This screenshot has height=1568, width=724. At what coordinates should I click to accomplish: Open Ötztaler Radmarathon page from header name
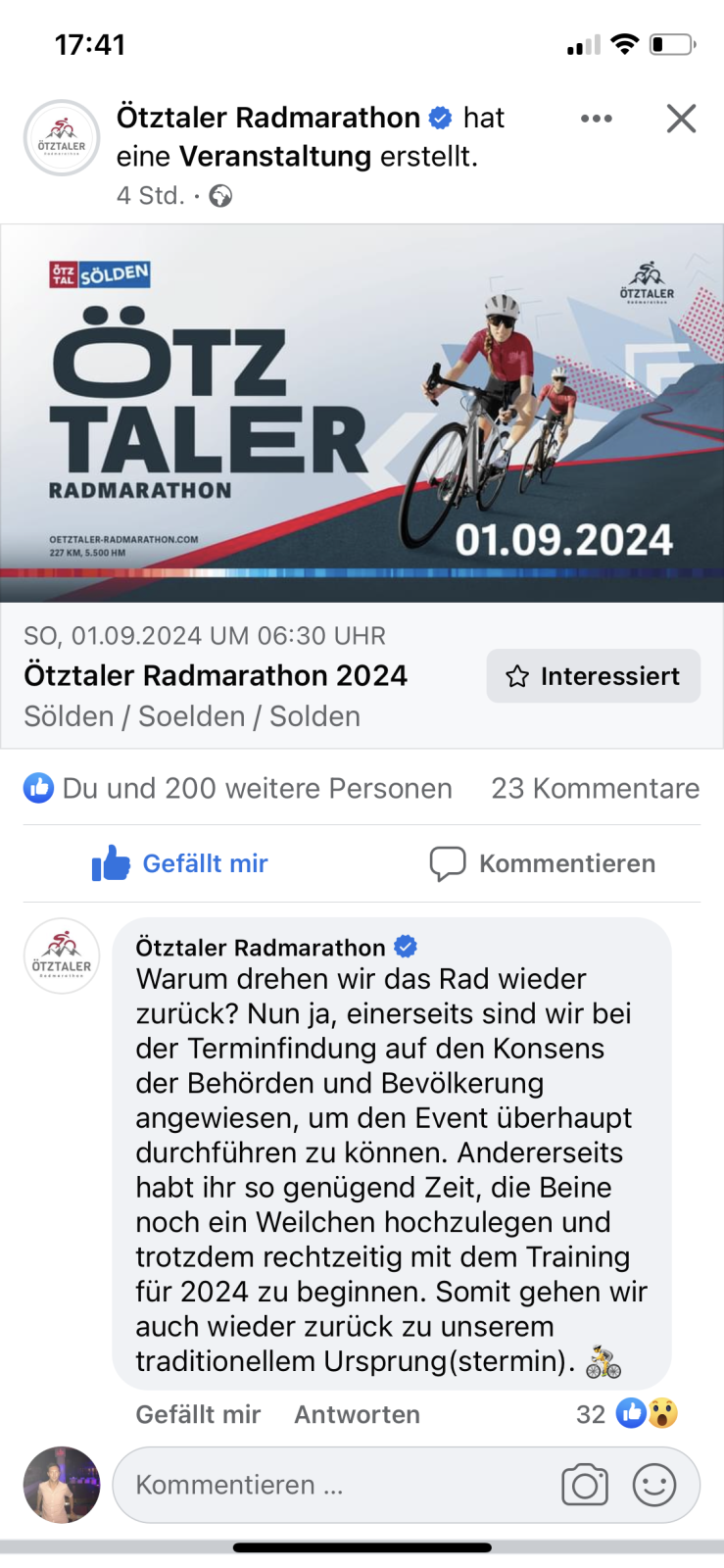coord(267,118)
